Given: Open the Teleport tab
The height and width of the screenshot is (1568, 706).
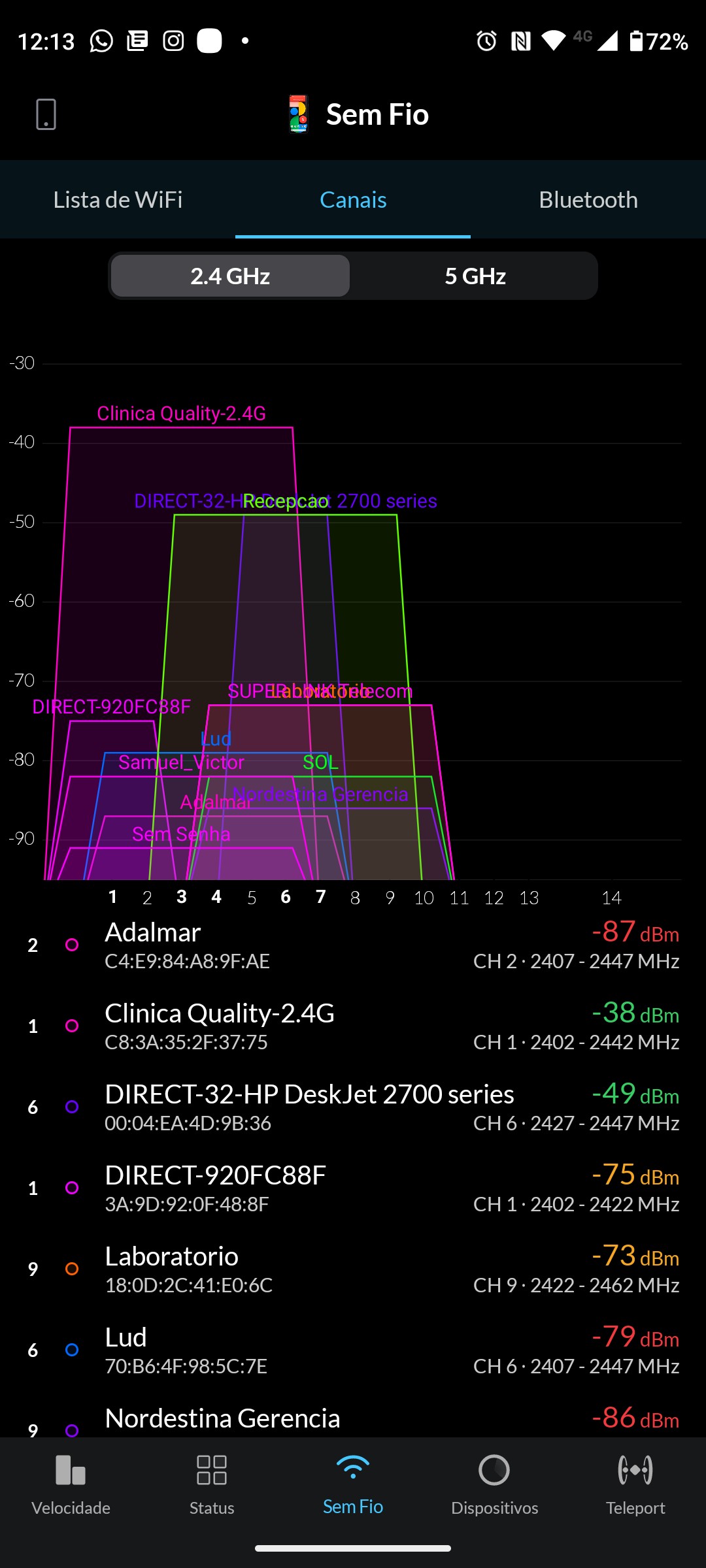Looking at the screenshot, I should coord(635,1484).
